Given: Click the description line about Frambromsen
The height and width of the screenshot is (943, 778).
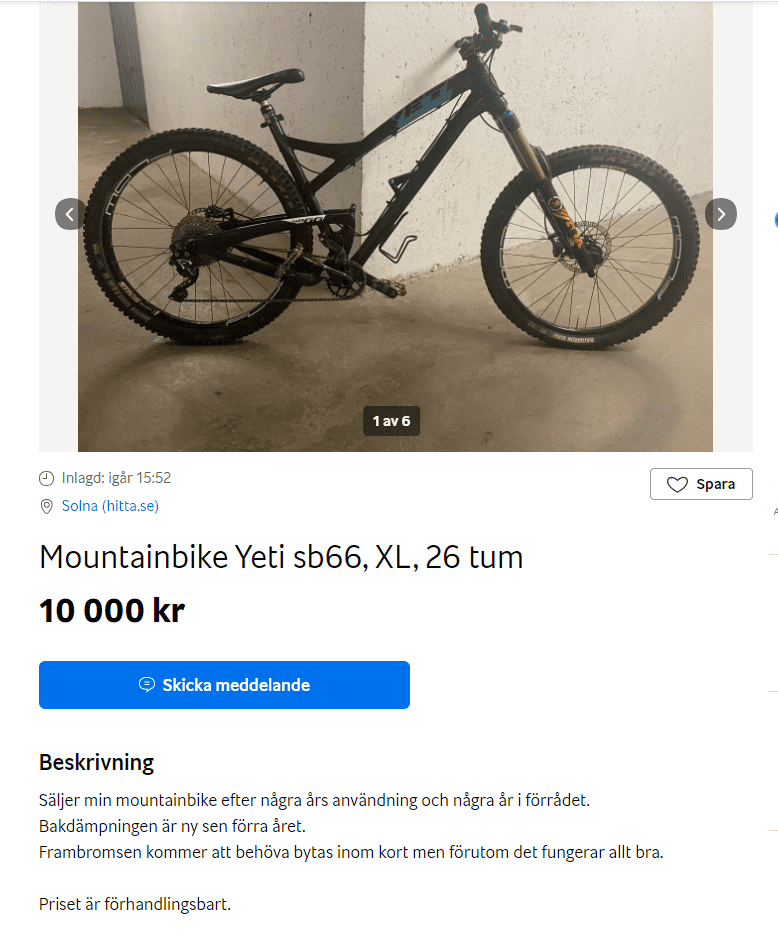Looking at the screenshot, I should [x=350, y=852].
